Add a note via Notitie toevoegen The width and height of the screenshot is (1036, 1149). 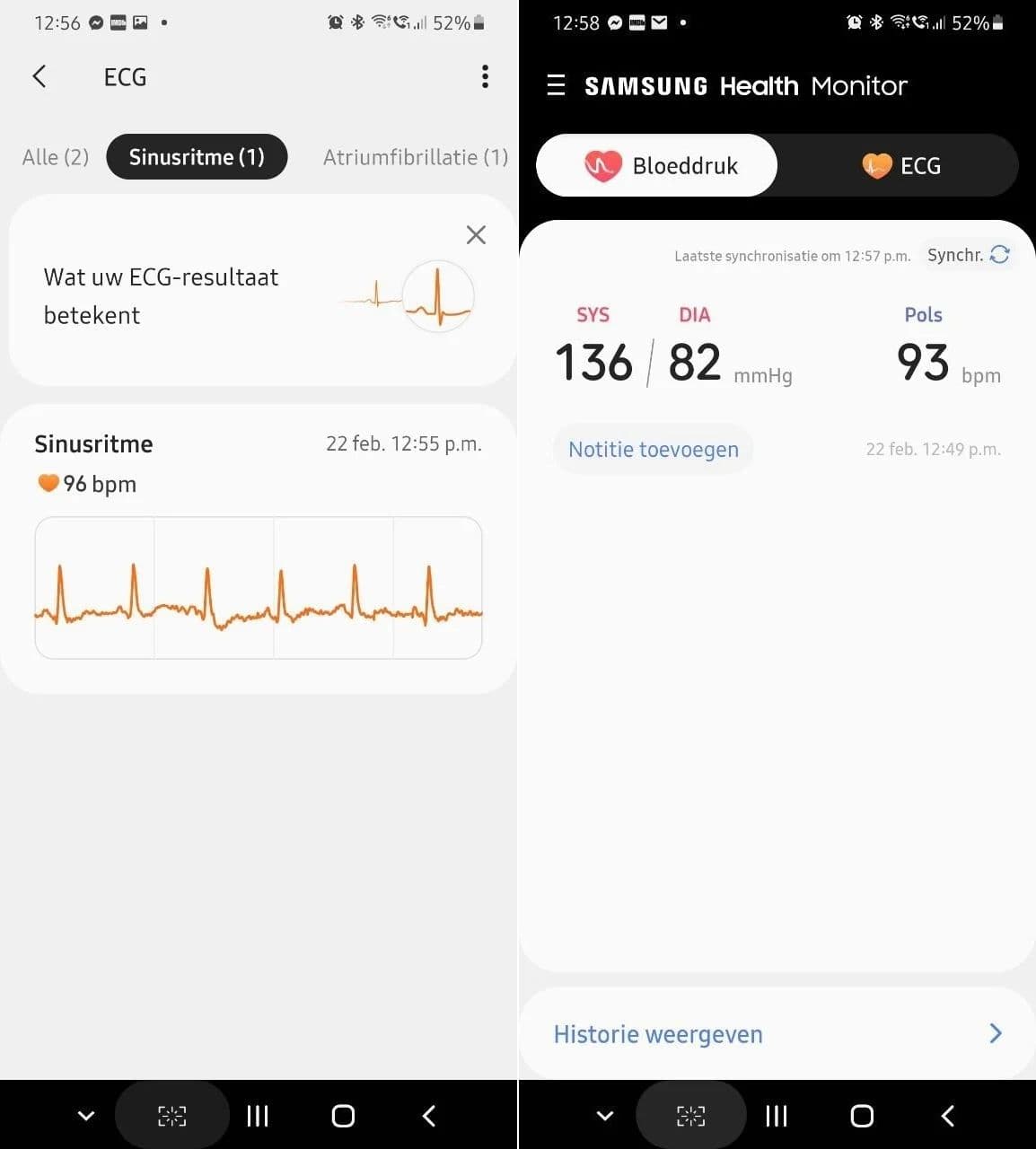click(653, 449)
